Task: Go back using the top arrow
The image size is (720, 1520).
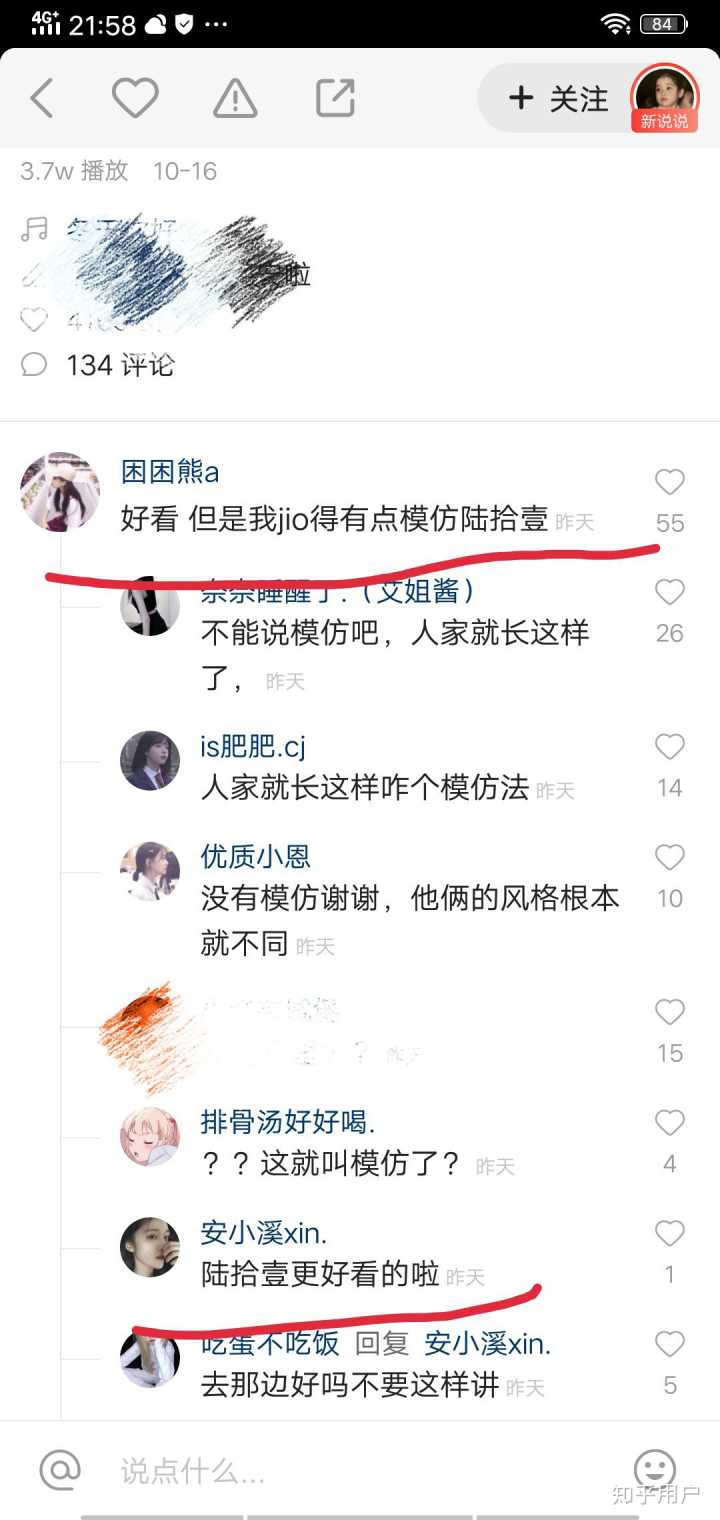Action: point(41,98)
